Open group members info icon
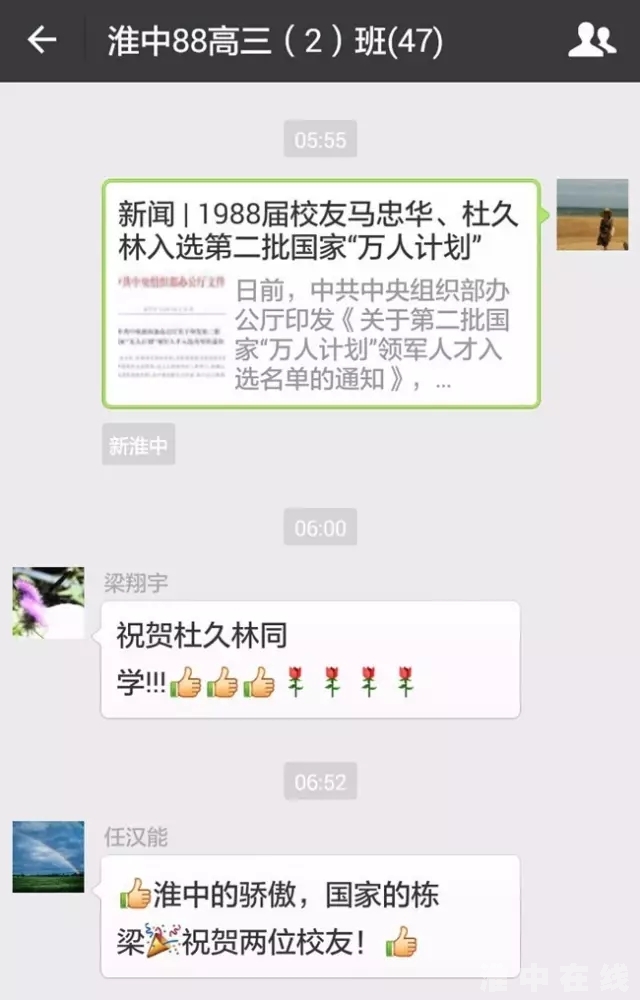 [591, 41]
